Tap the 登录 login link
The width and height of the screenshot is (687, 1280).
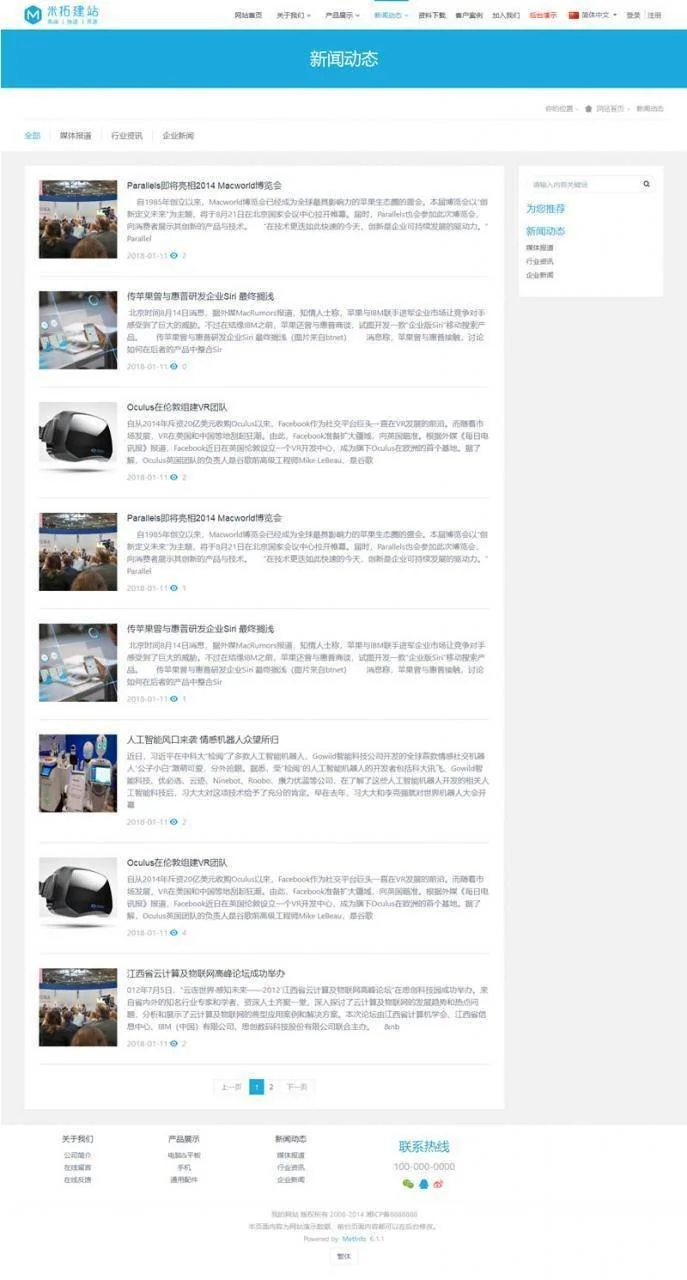click(x=633, y=16)
